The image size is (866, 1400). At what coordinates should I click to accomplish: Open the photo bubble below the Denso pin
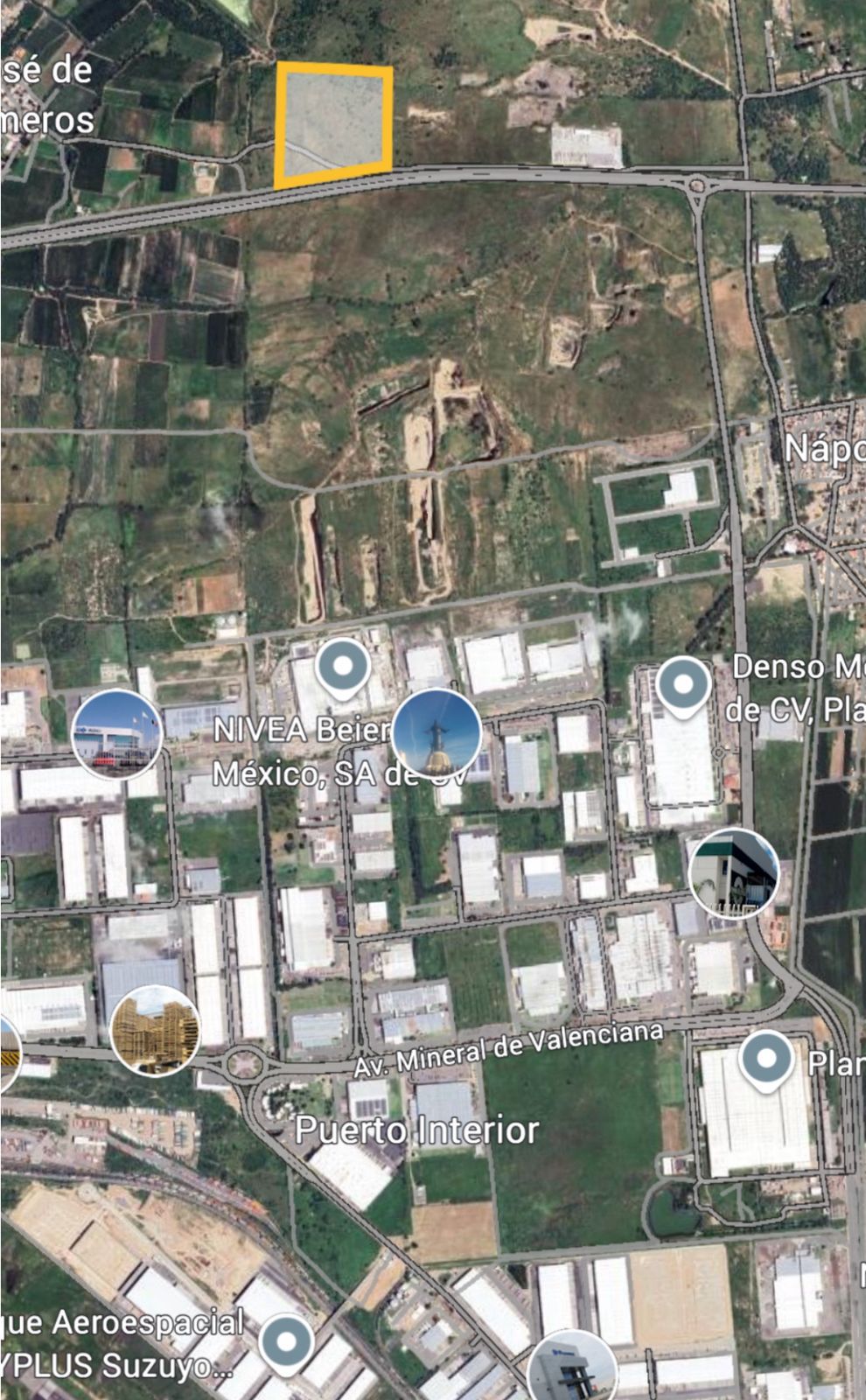tap(734, 873)
